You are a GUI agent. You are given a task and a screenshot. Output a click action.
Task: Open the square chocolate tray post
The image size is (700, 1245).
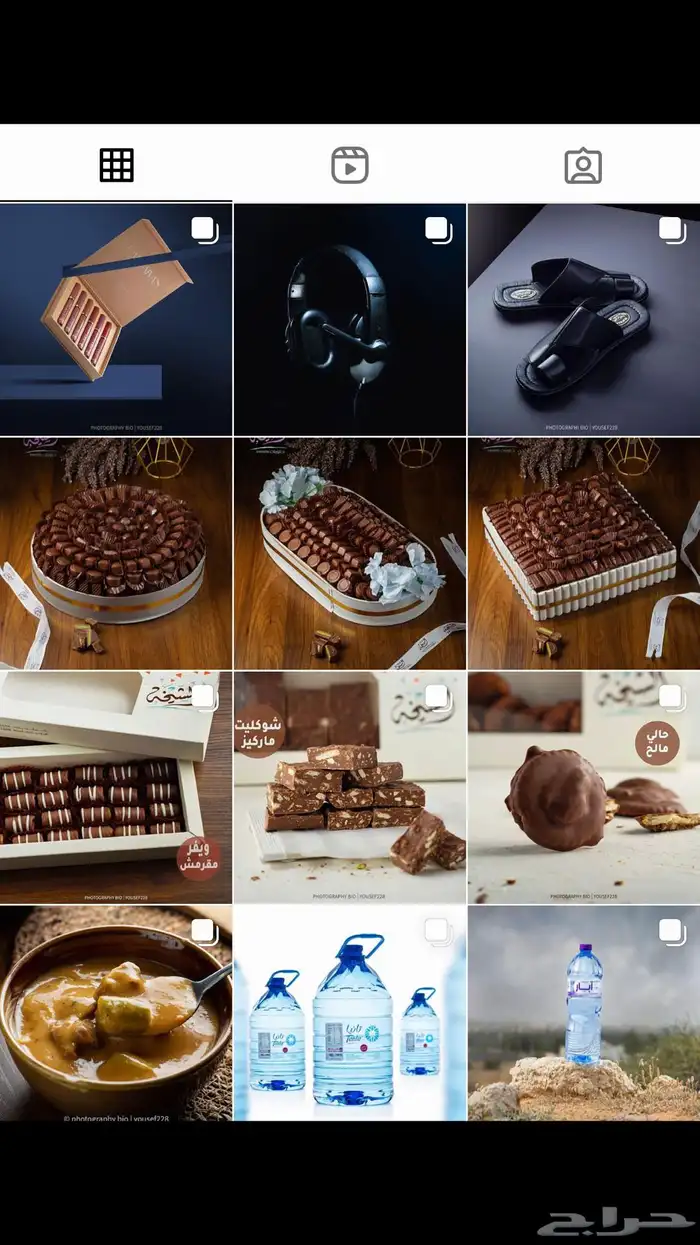pyautogui.click(x=584, y=553)
